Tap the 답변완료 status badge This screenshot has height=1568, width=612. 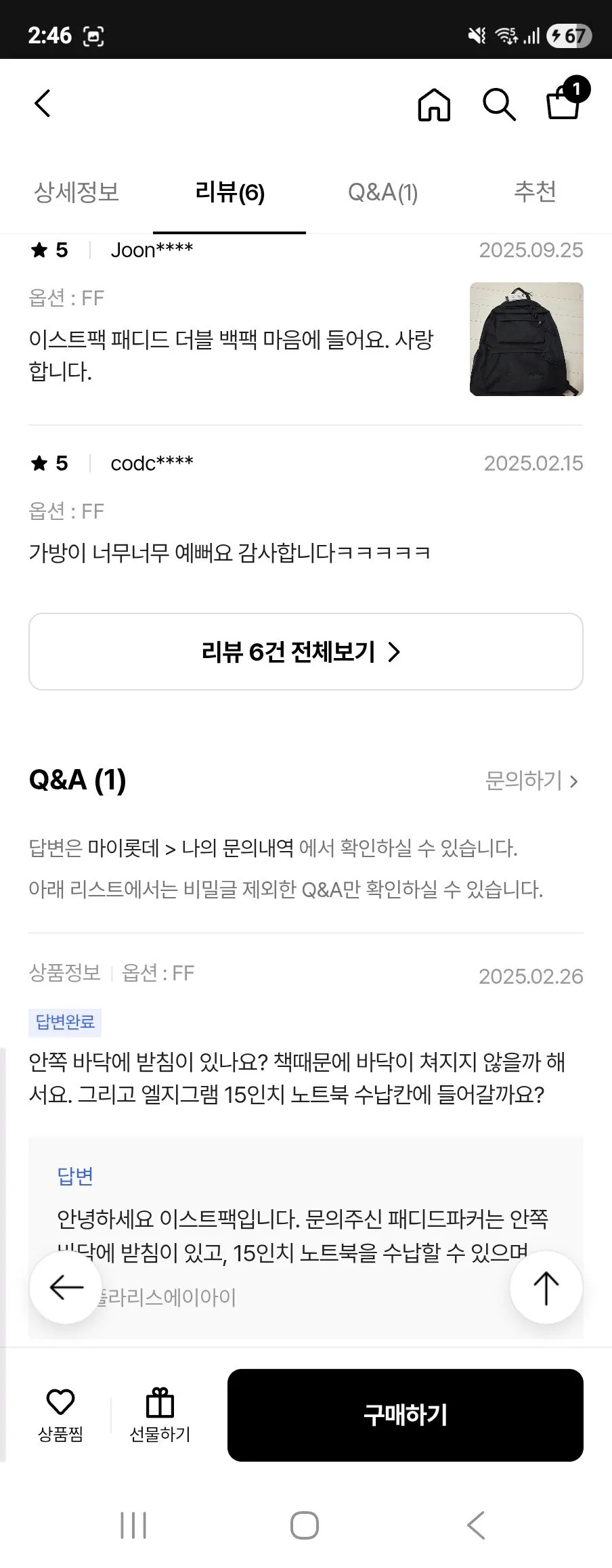(x=64, y=1023)
